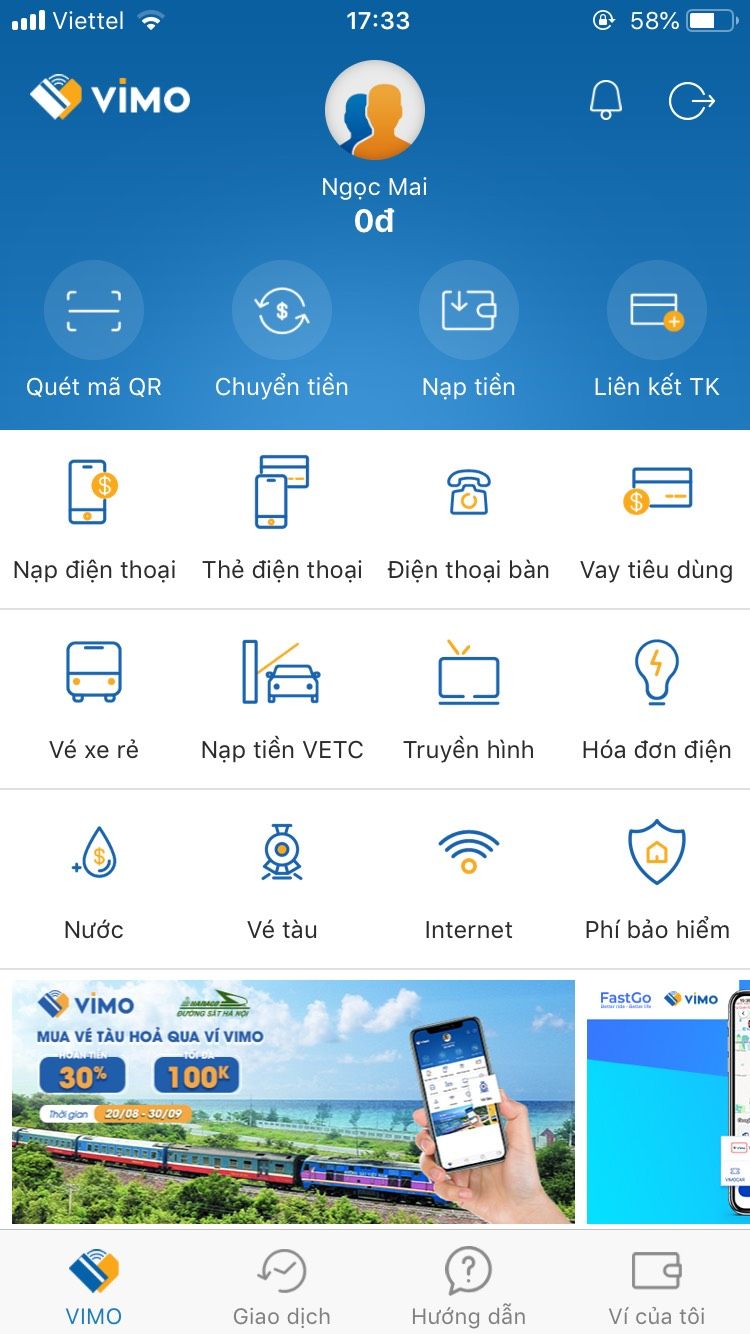The image size is (750, 1334).
Task: Switch to the Giao dịch tab
Action: pos(282,1286)
